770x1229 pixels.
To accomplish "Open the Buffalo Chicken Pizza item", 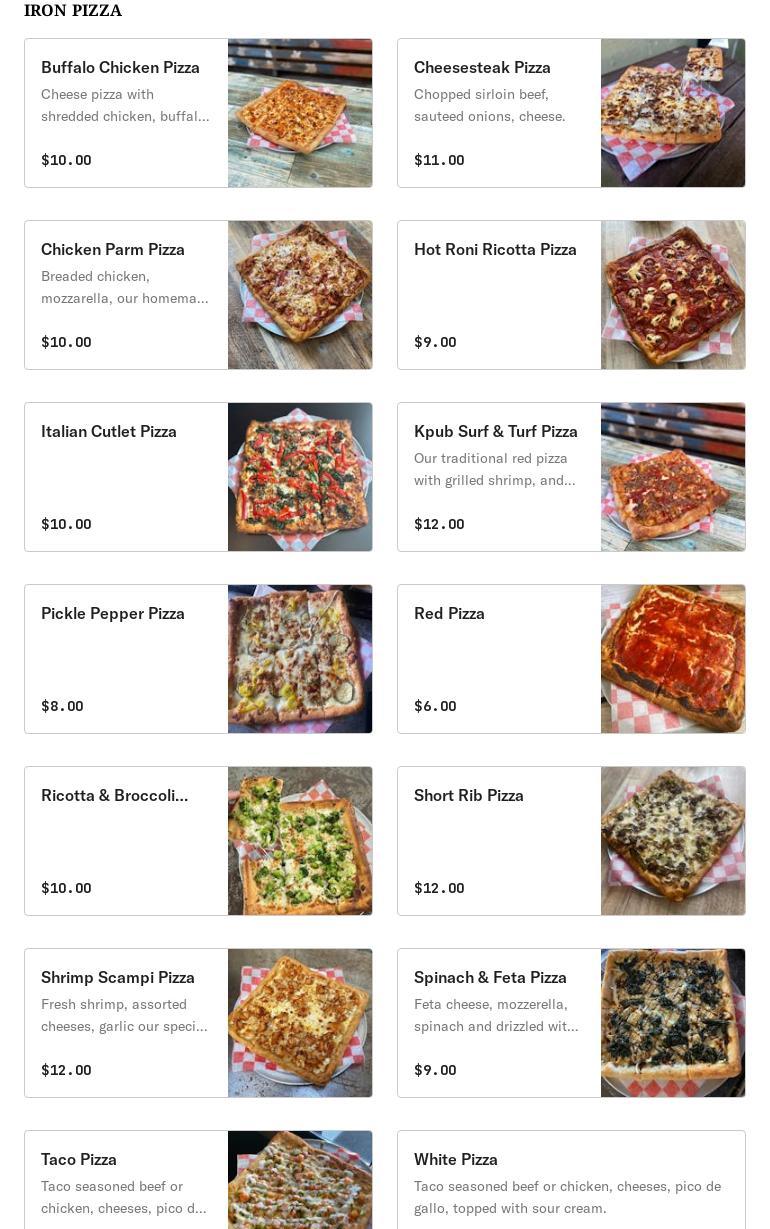I will (x=198, y=113).
